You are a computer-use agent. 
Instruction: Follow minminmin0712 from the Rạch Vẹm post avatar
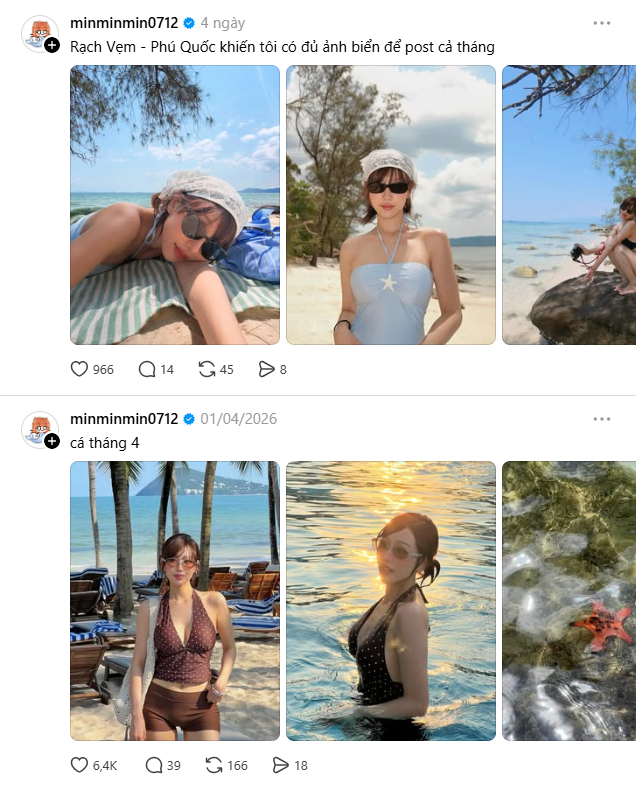52,45
